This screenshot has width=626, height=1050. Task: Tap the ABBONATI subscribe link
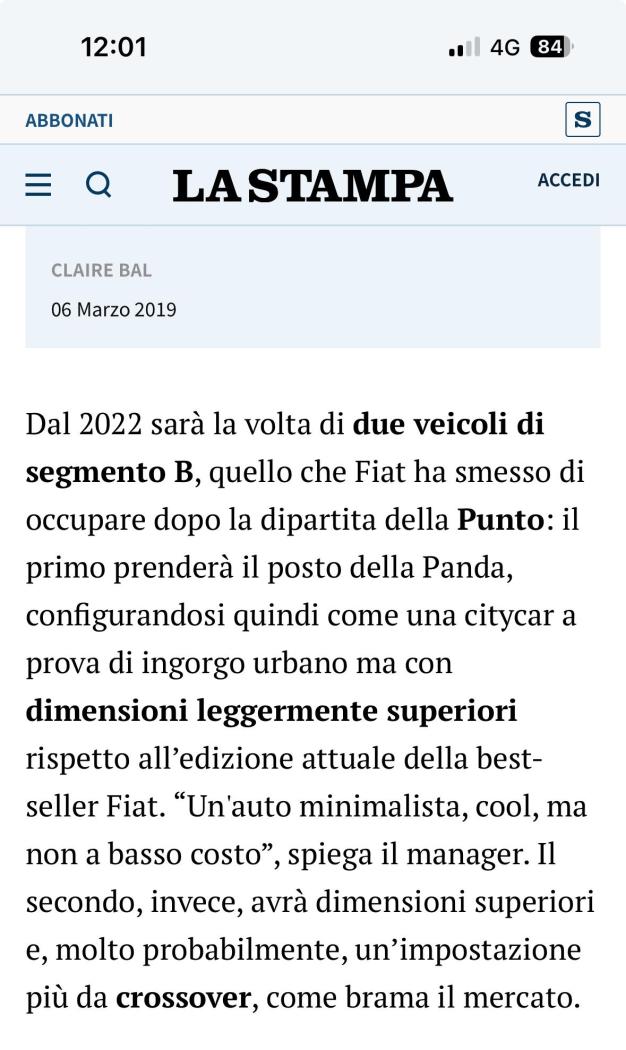click(x=69, y=121)
